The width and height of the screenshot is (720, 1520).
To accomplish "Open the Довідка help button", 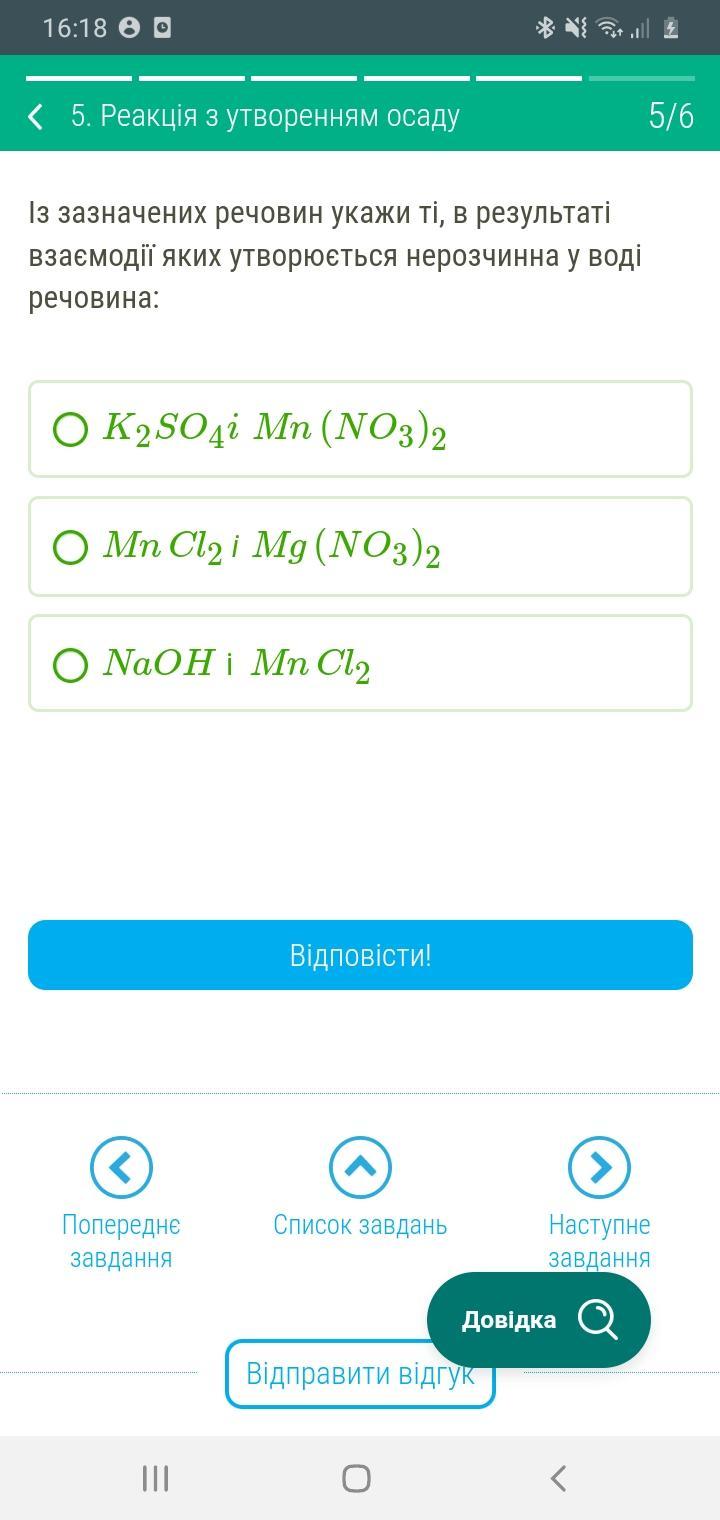I will 538,1320.
